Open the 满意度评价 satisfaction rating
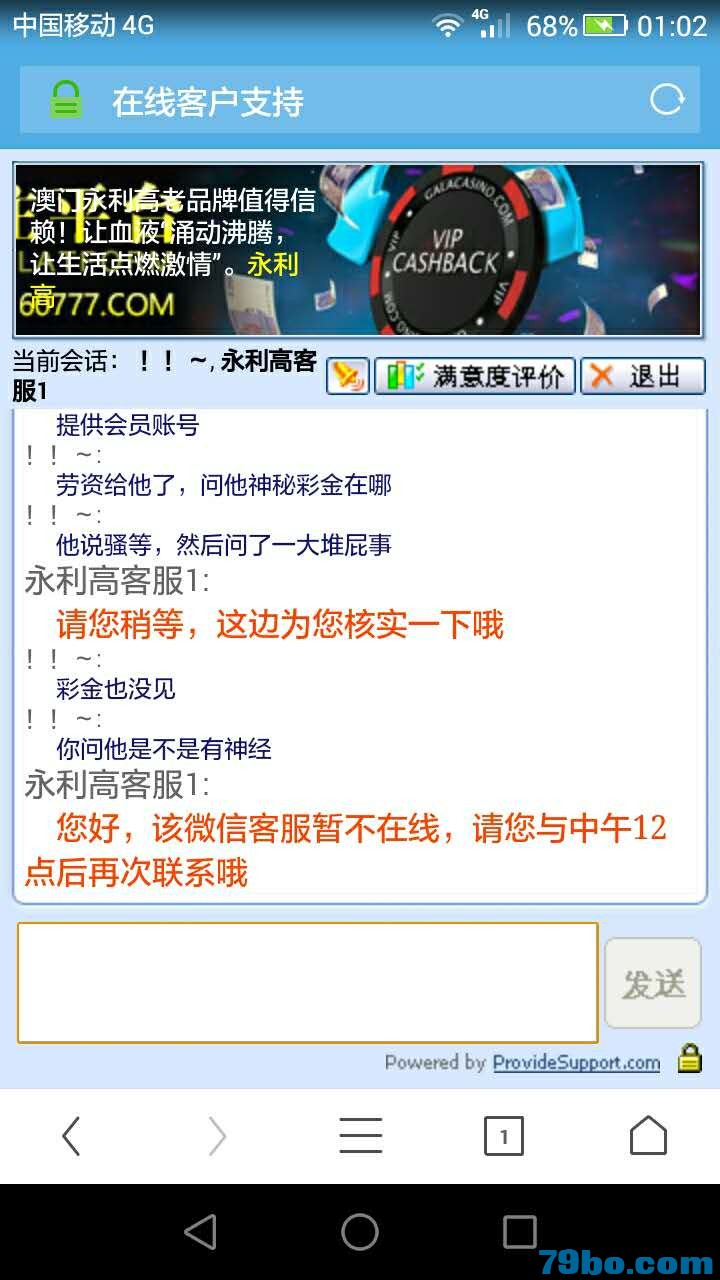720x1280 pixels. 475,377
